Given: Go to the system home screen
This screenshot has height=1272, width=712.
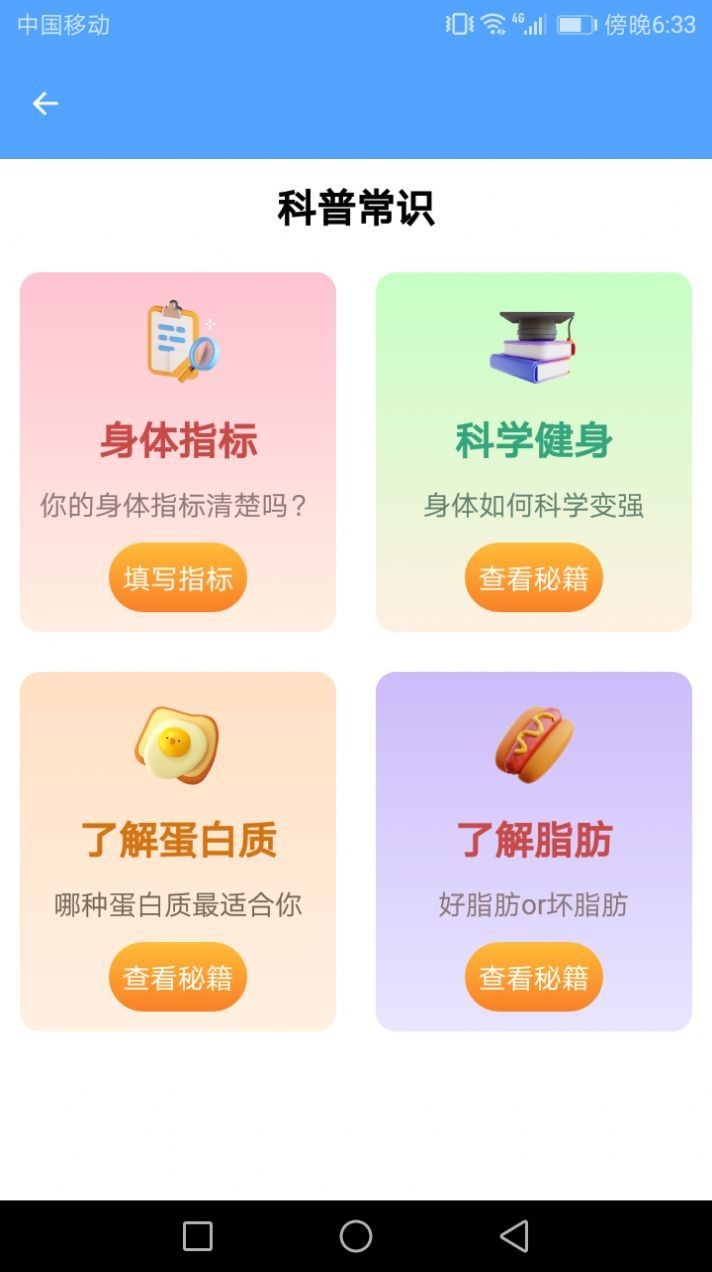Looking at the screenshot, I should [356, 1236].
